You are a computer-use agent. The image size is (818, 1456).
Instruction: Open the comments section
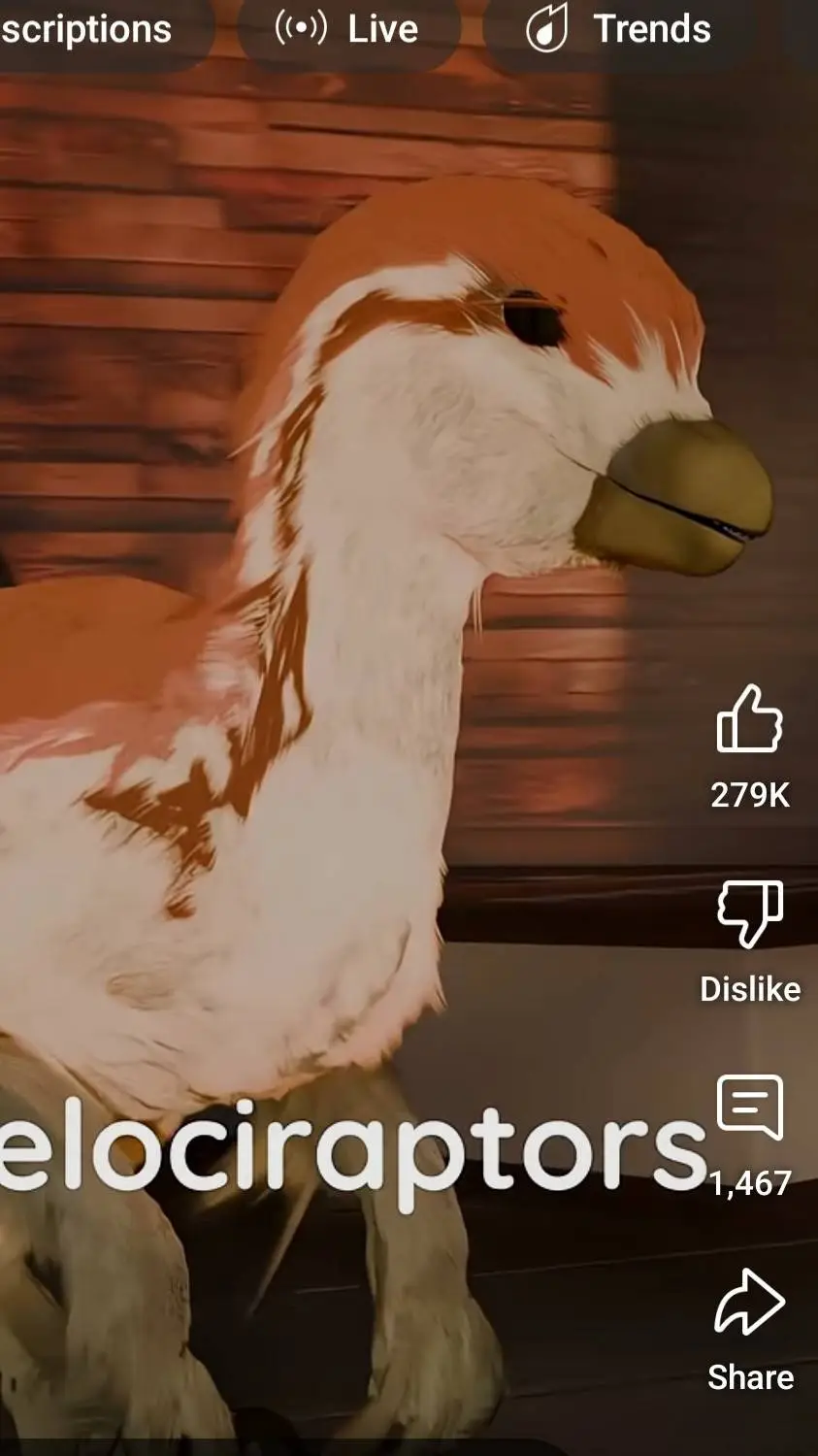pos(749,1108)
